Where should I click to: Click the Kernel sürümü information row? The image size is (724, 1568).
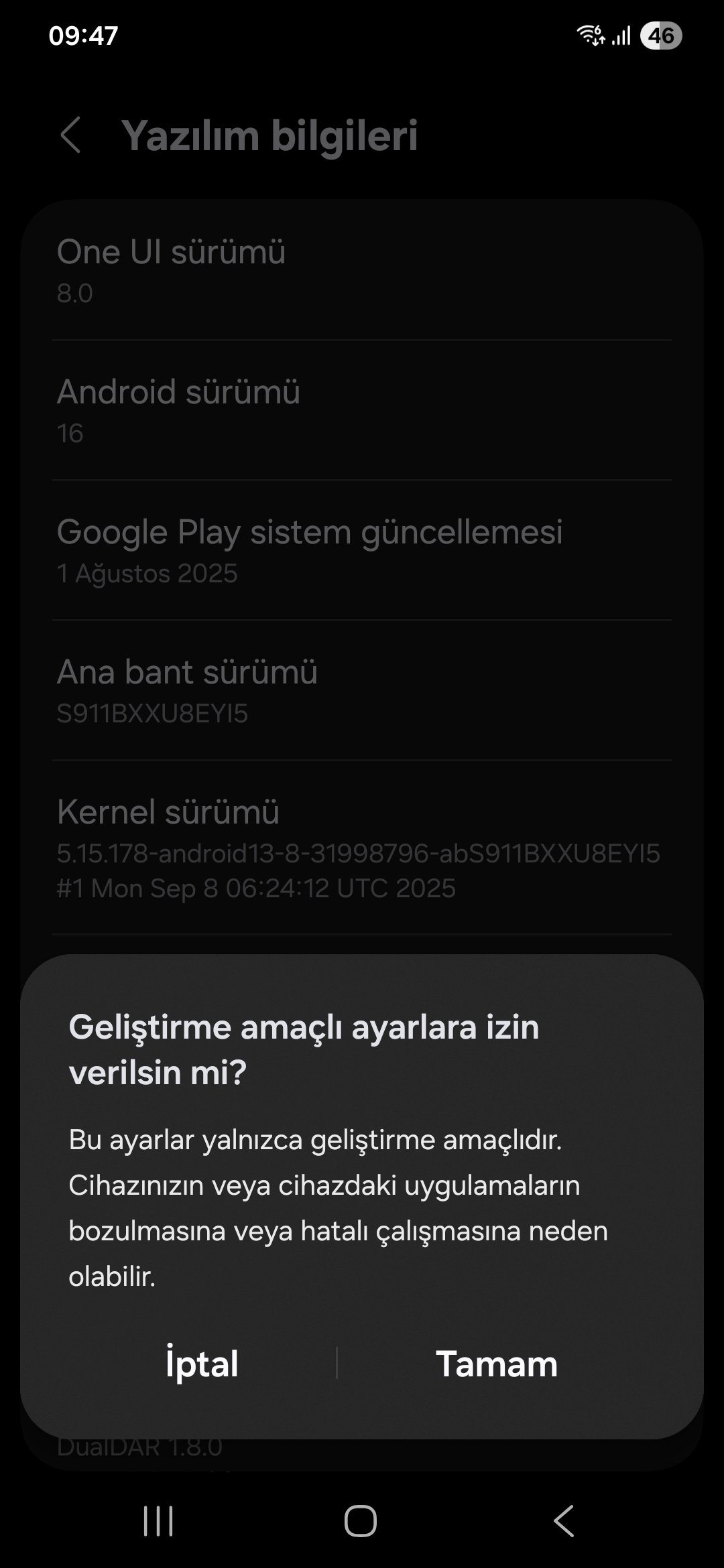[362, 851]
